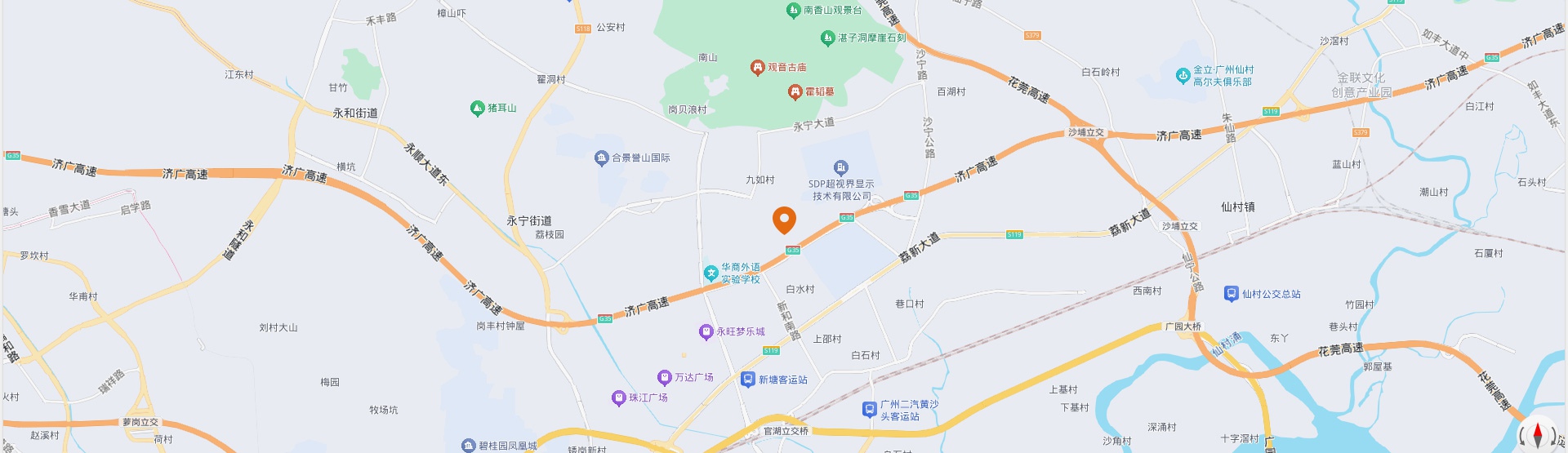The height and width of the screenshot is (453, 1568).
Task: Tap the compass to reset map orientation
Action: [1538, 433]
